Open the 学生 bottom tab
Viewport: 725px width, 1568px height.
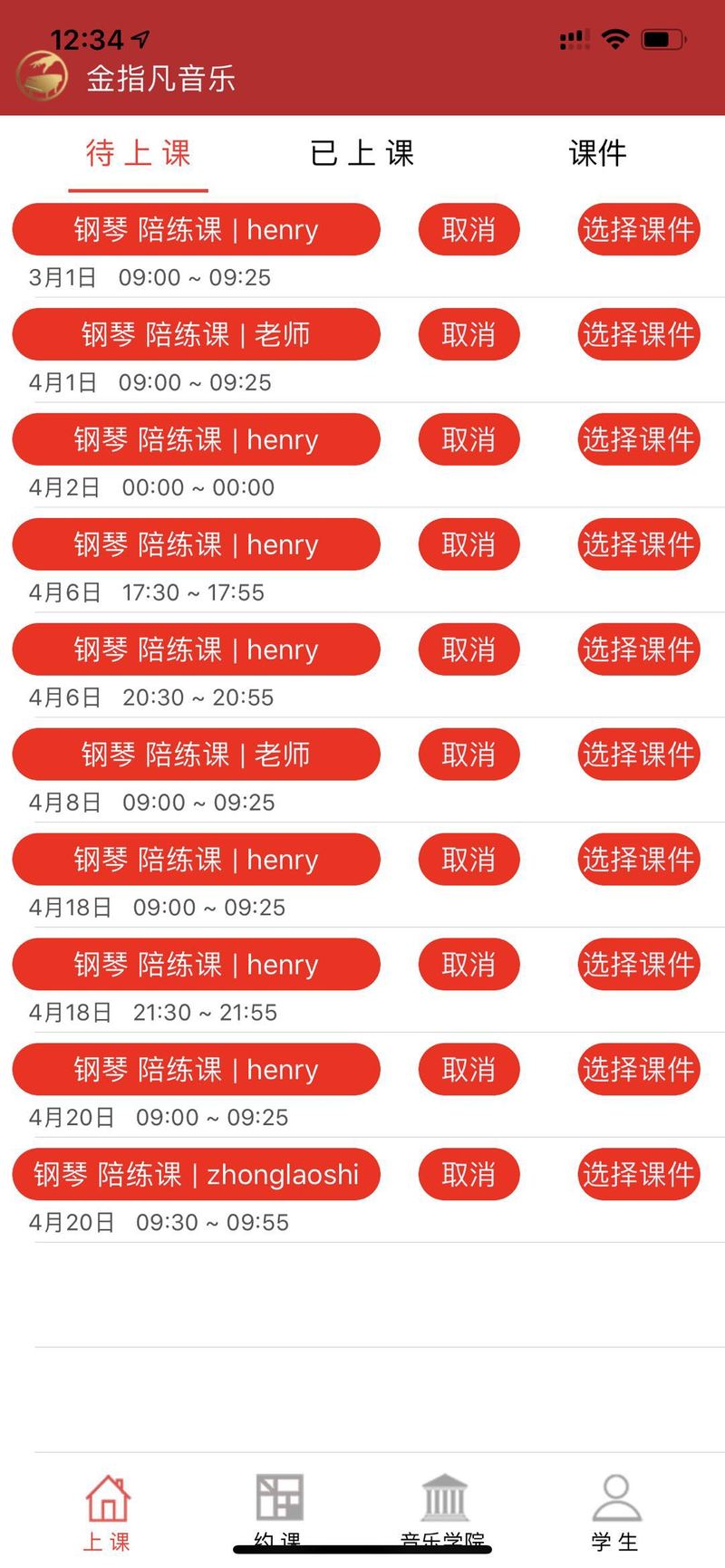[615, 1508]
